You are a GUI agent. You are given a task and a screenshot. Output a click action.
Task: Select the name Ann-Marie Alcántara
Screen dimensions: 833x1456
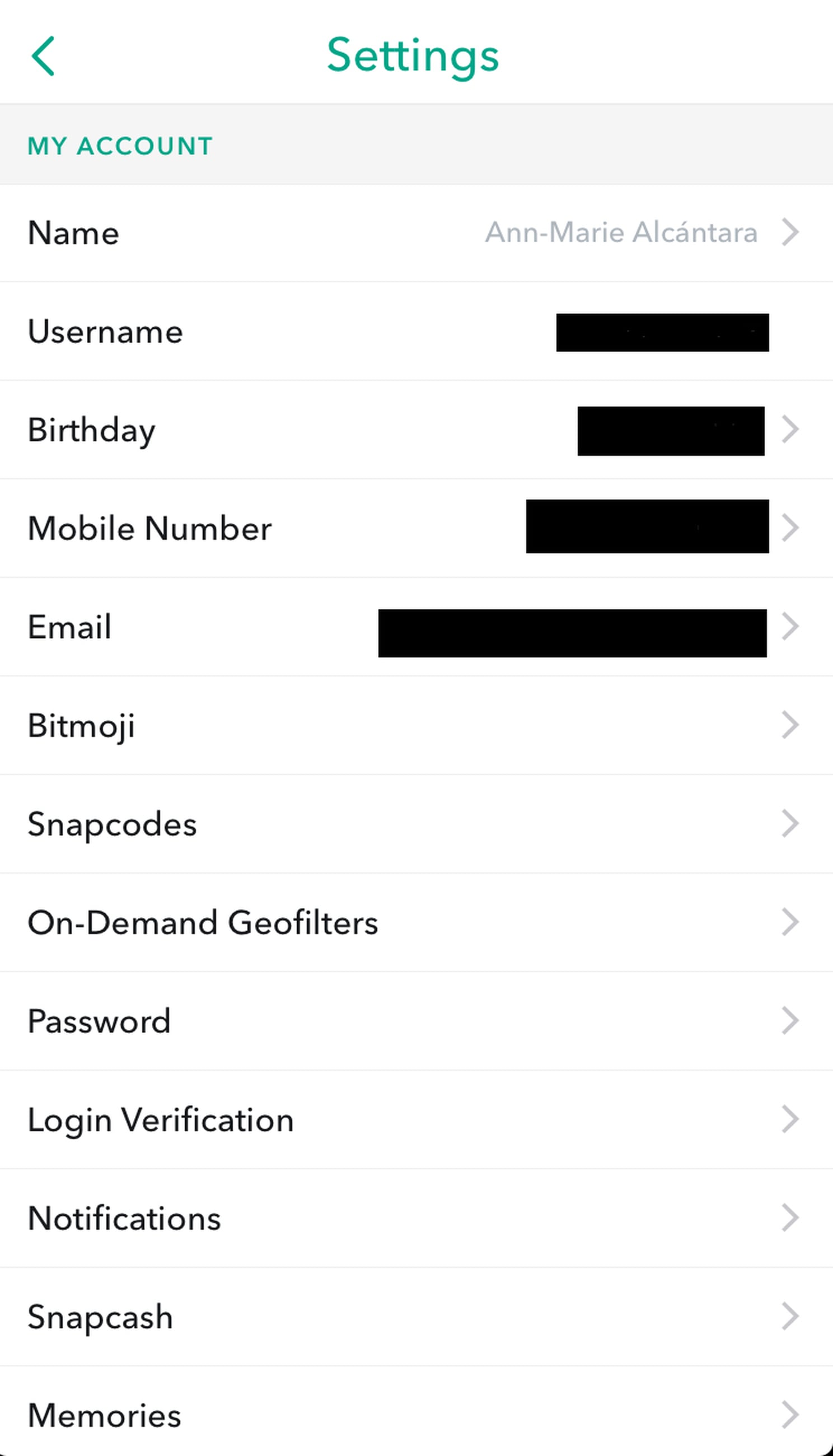[621, 232]
